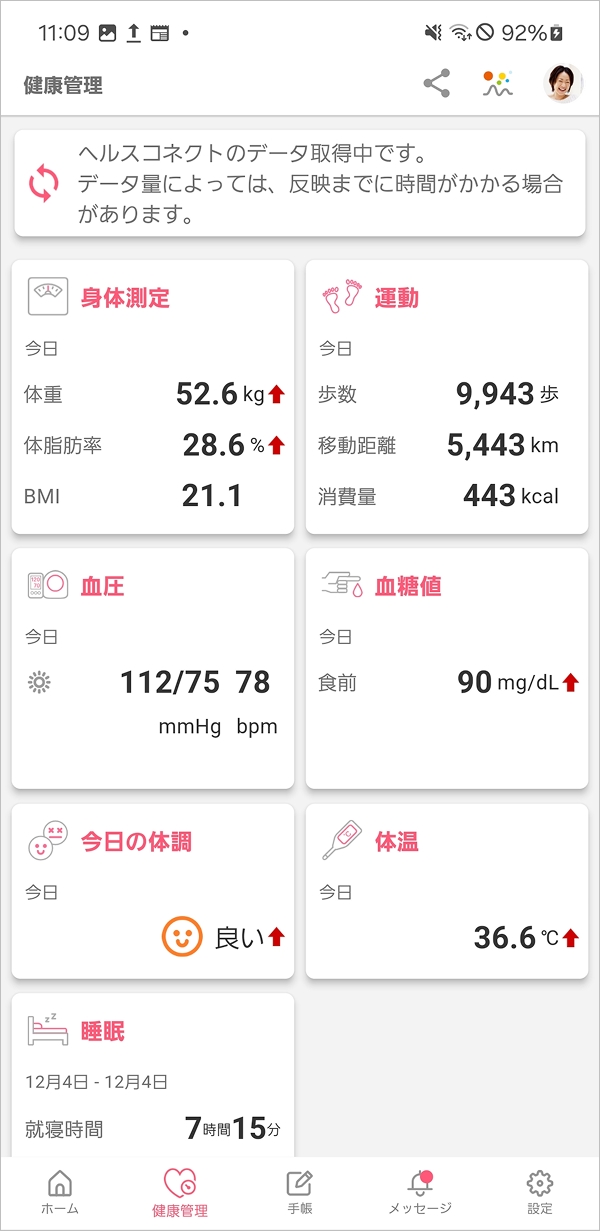
Task: Switch to the 設定 tab
Action: tap(540, 1193)
